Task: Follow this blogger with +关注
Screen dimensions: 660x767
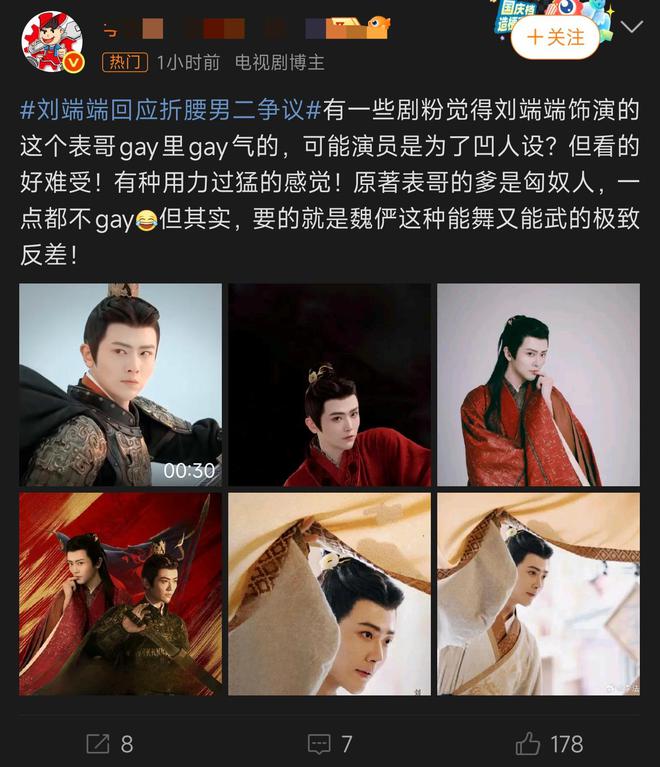Action: pos(555,38)
